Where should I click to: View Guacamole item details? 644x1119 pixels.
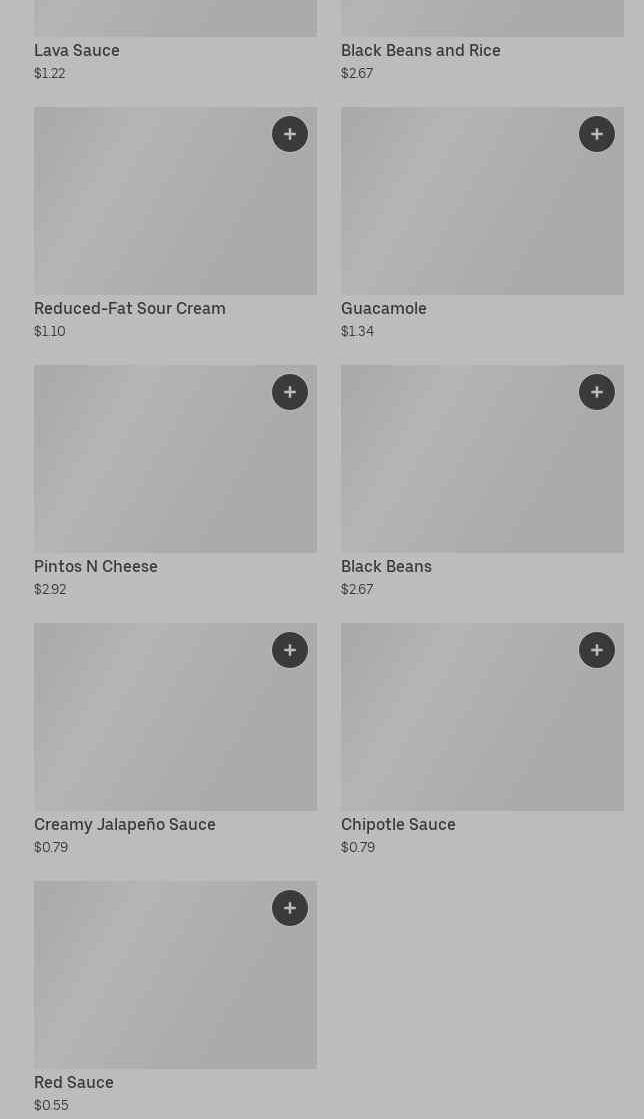[483, 223]
